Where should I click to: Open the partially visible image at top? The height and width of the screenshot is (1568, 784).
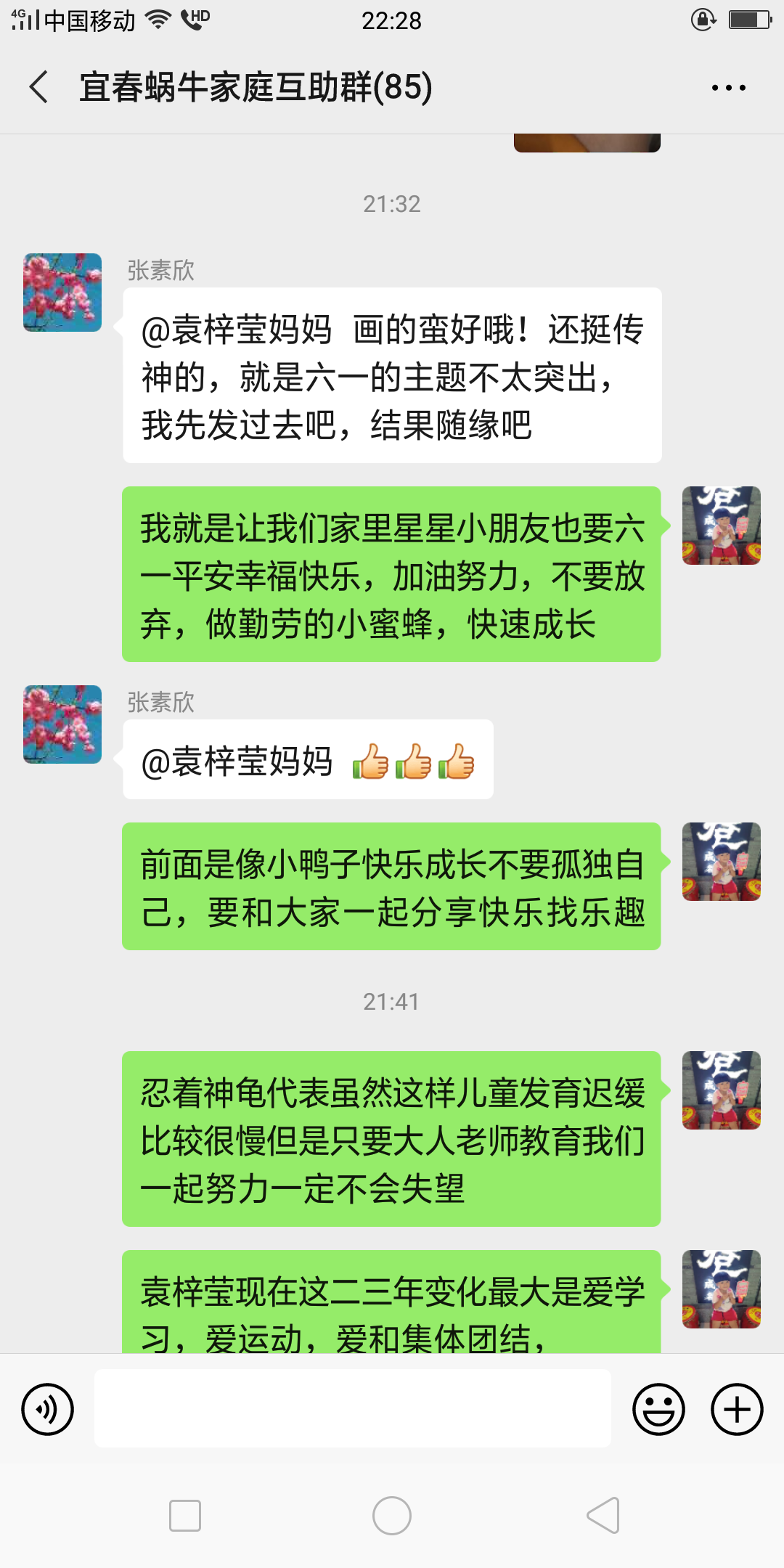[x=587, y=143]
